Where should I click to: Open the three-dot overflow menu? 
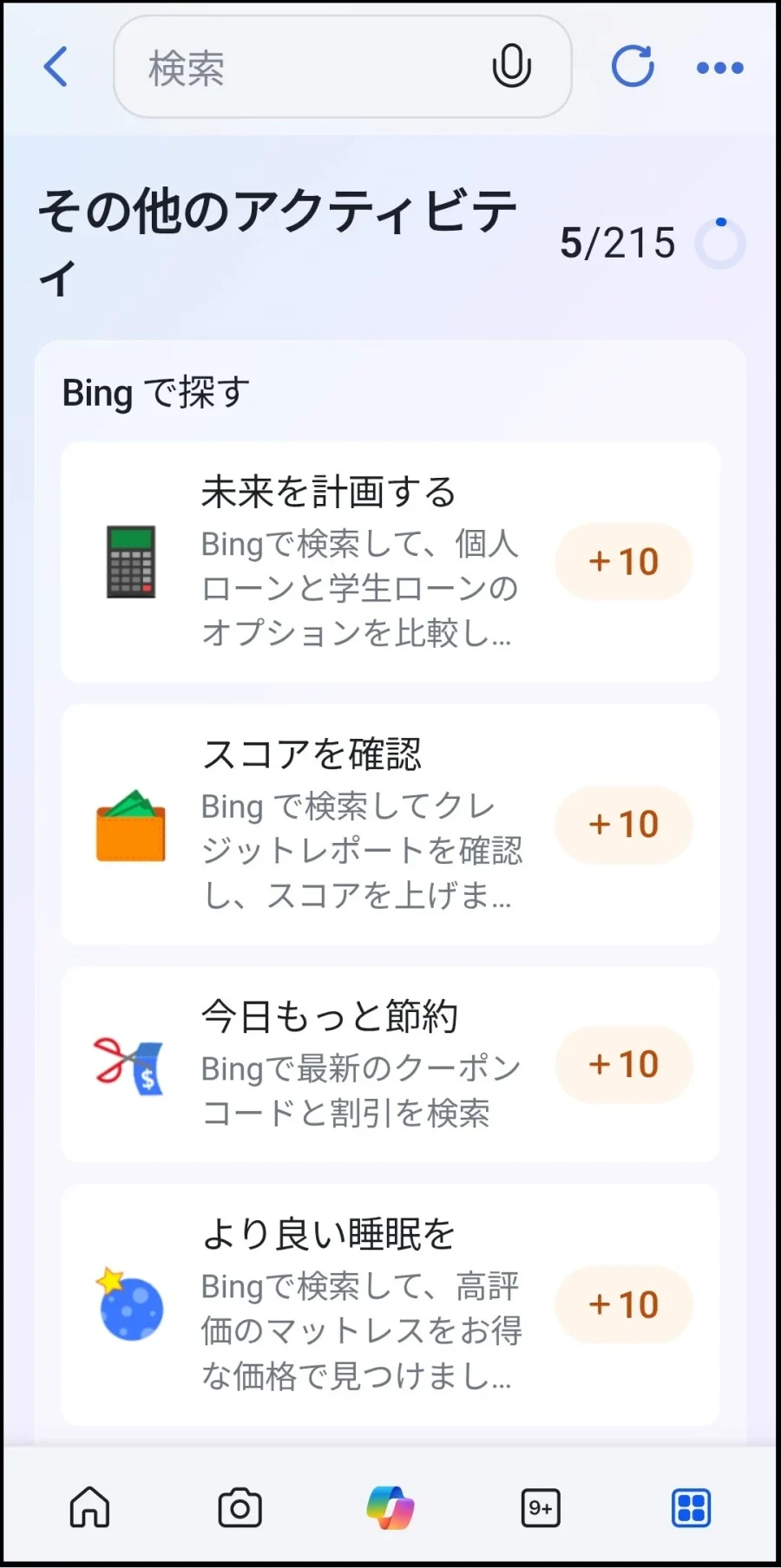point(721,67)
